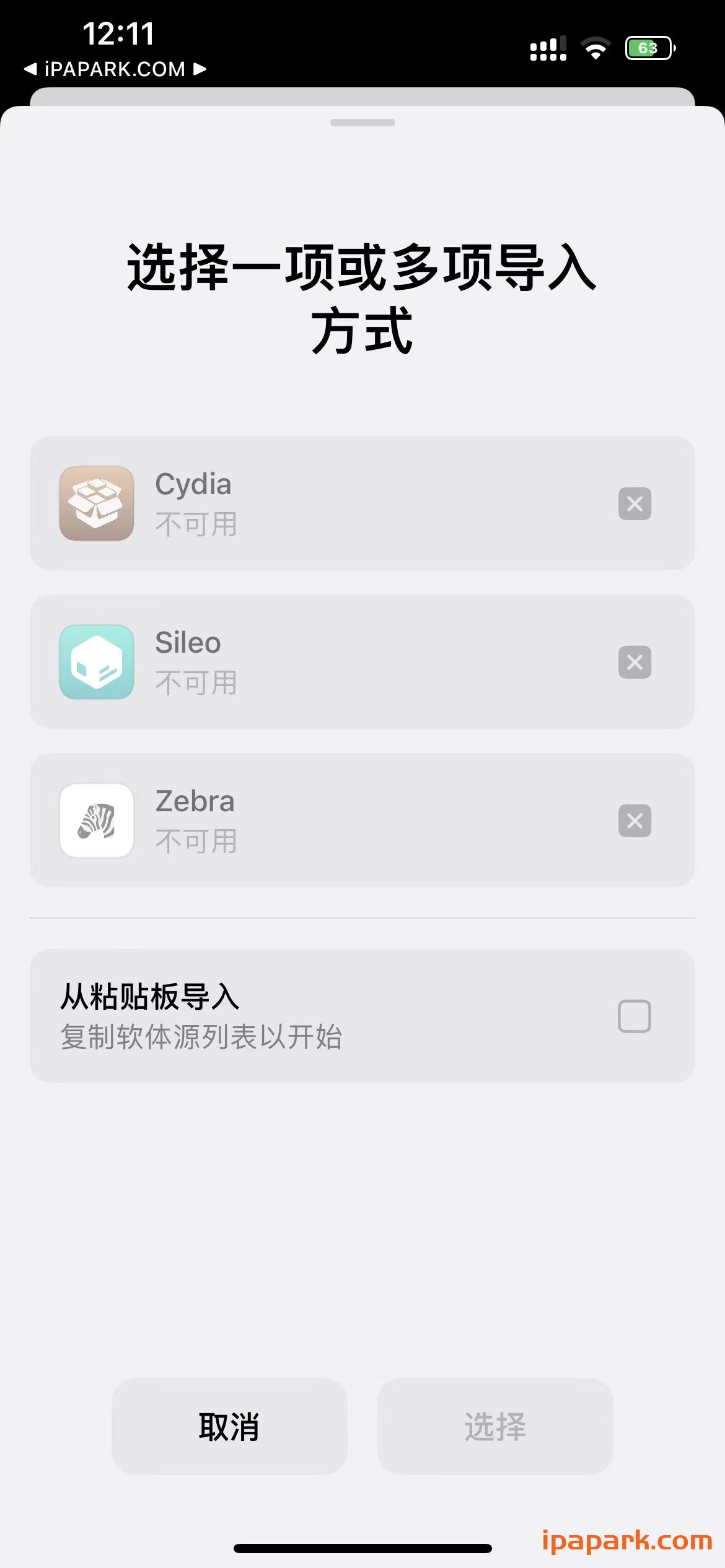Screen dimensions: 725x1568
Task: Click the cellular signal icon
Action: tap(548, 47)
